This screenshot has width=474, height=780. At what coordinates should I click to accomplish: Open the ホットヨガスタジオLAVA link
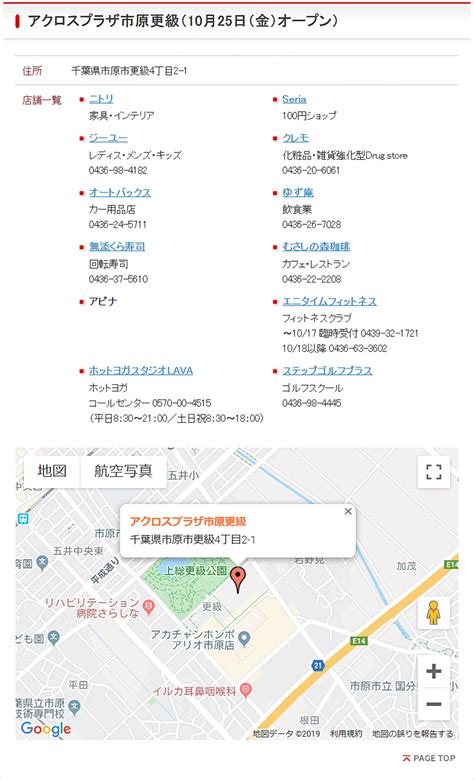pyautogui.click(x=141, y=371)
